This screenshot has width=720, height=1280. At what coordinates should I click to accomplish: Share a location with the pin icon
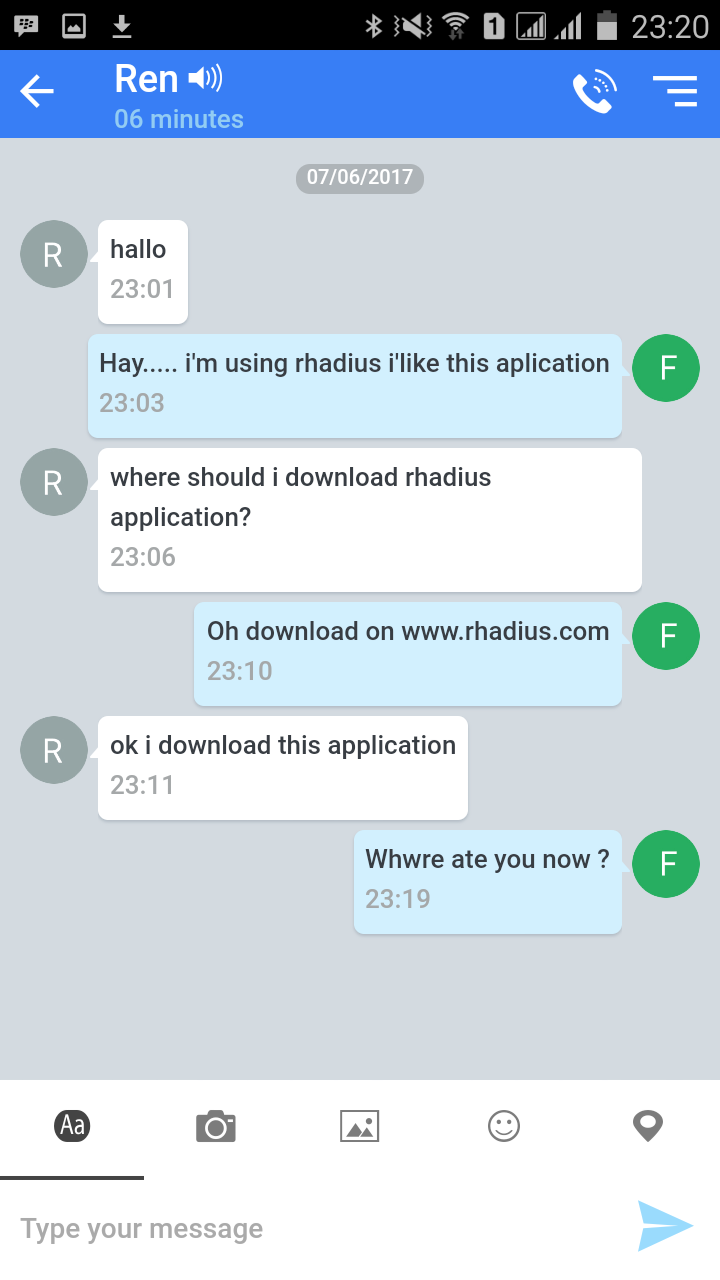point(648,1126)
